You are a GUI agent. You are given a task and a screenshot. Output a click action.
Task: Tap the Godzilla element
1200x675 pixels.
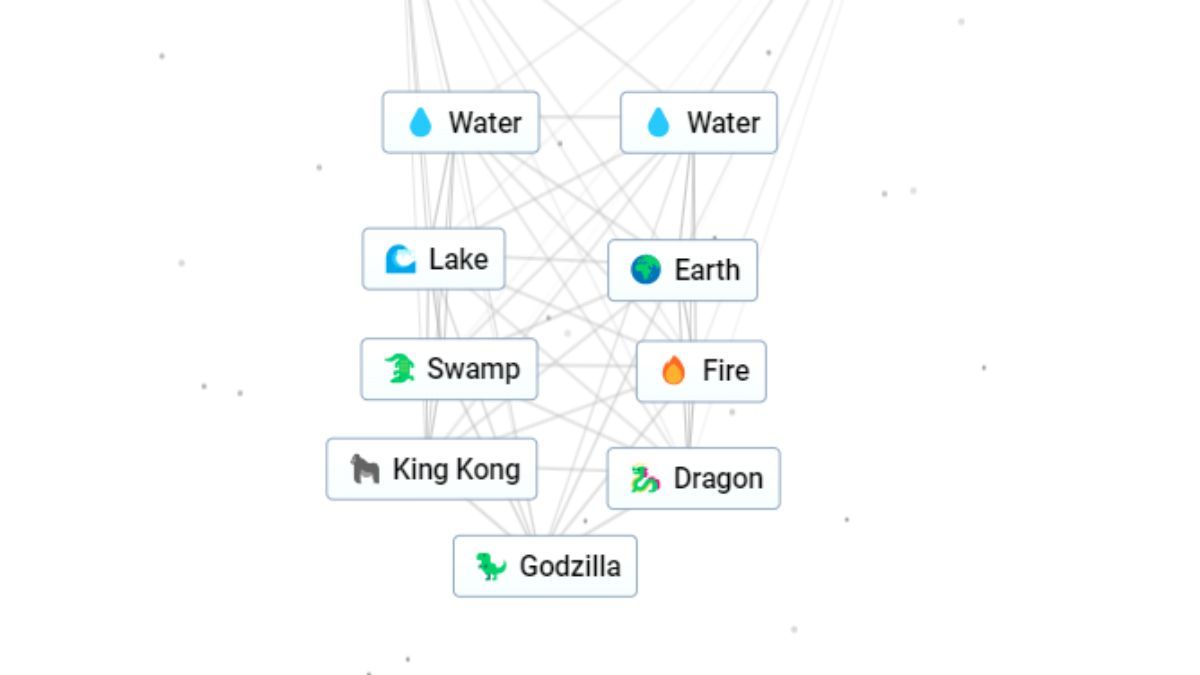coord(545,567)
